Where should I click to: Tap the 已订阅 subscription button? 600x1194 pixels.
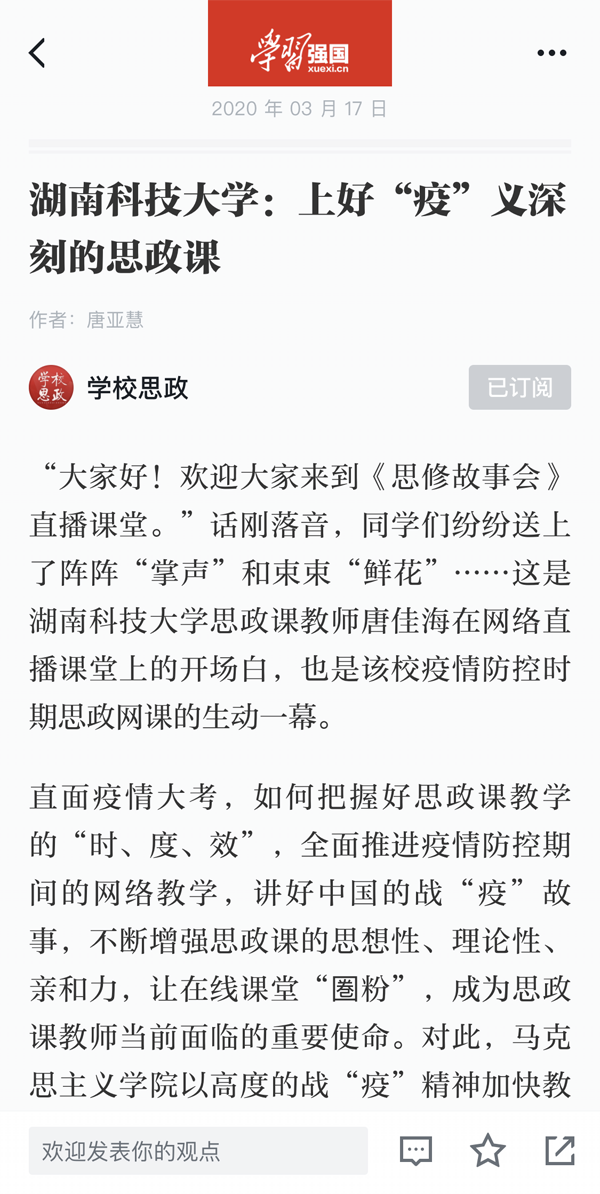[519, 388]
